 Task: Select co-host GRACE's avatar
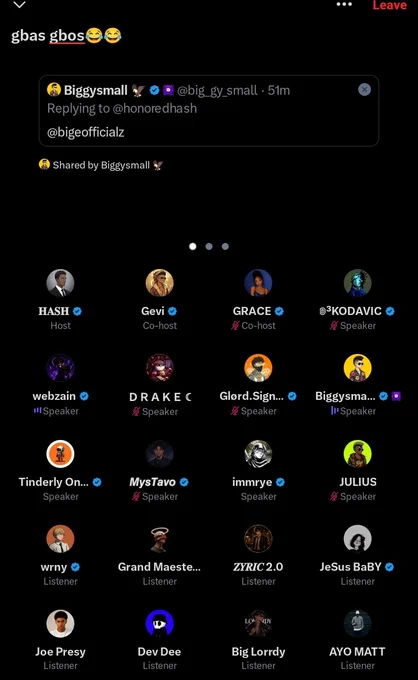(x=258, y=283)
